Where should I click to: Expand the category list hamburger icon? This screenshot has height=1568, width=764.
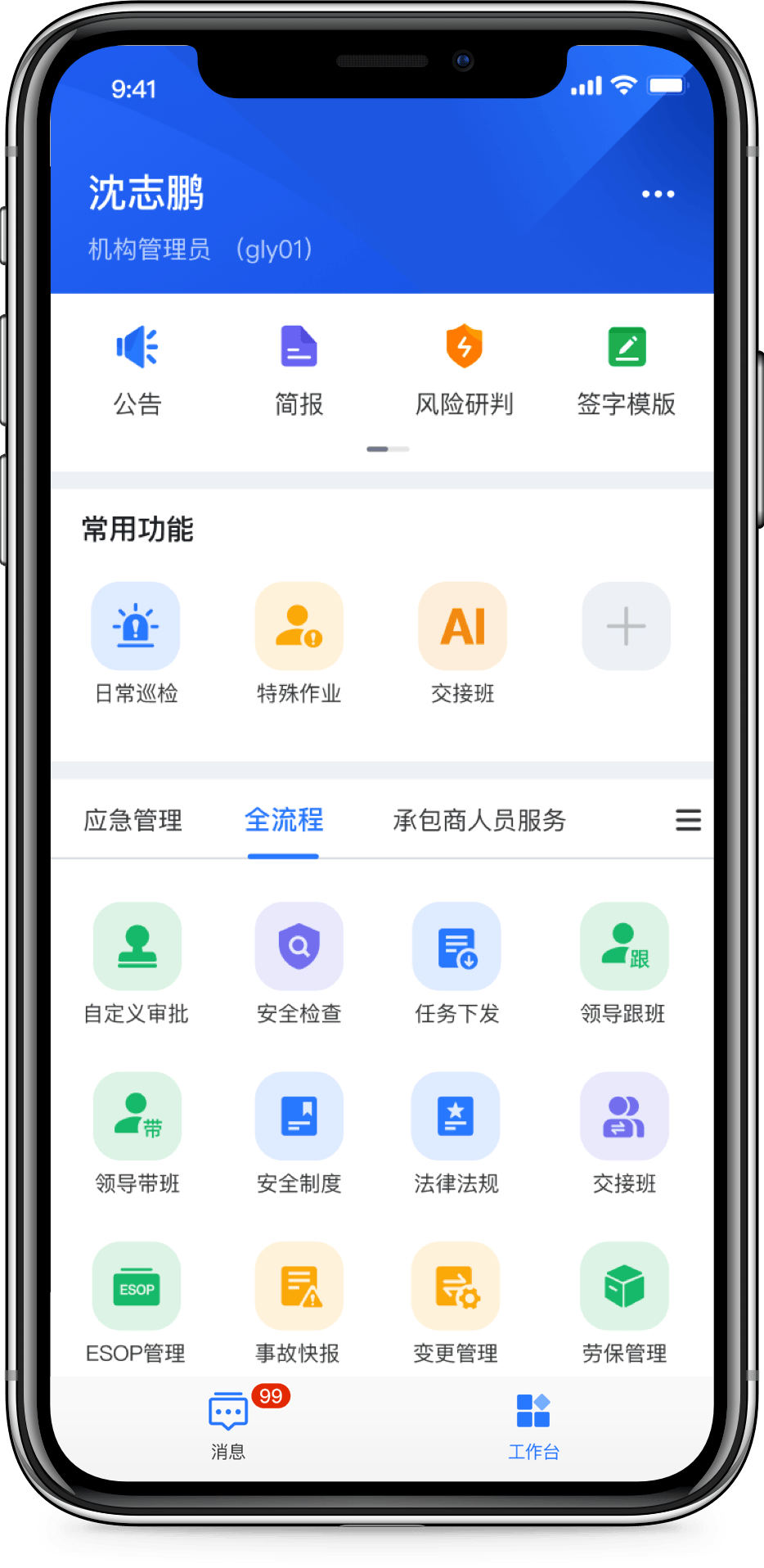[688, 820]
